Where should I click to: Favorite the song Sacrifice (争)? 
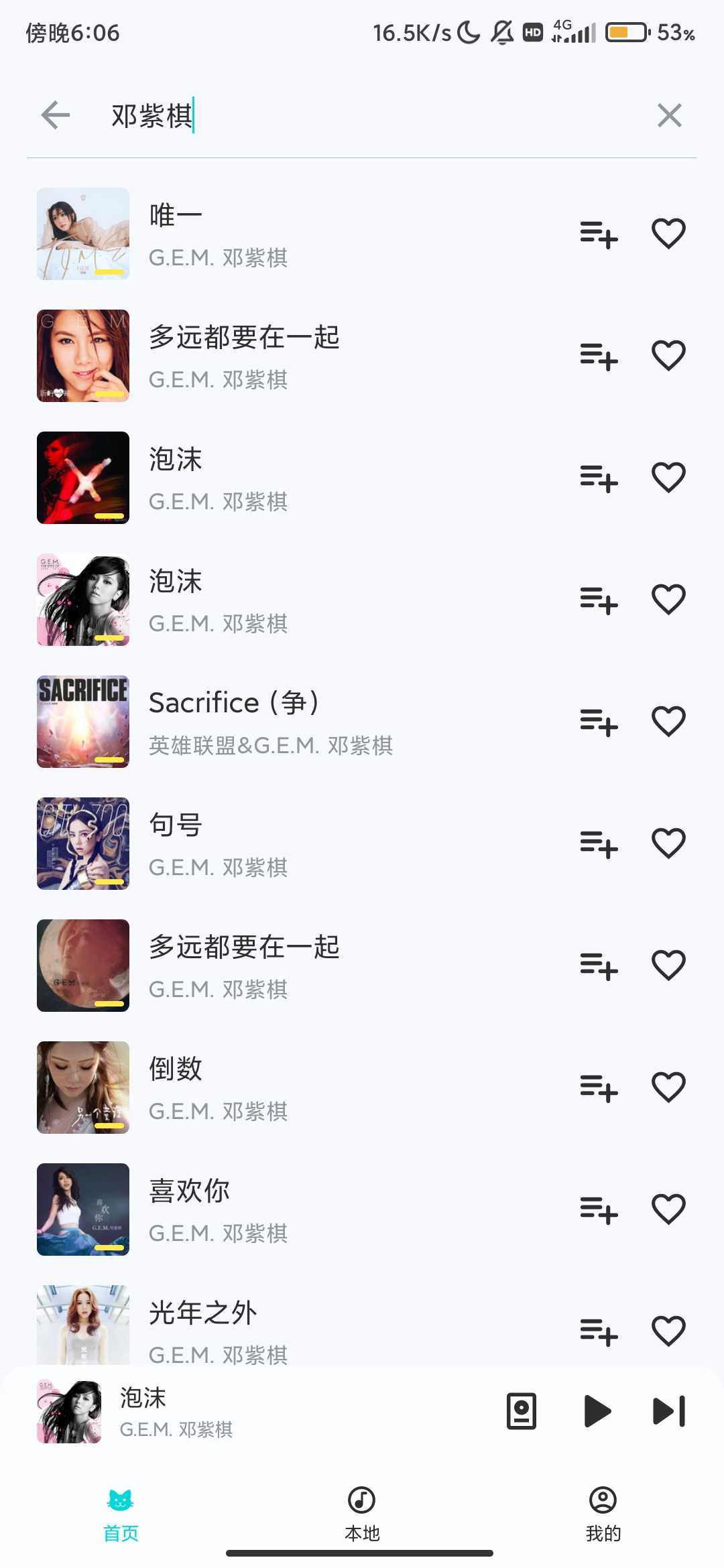pyautogui.click(x=668, y=722)
